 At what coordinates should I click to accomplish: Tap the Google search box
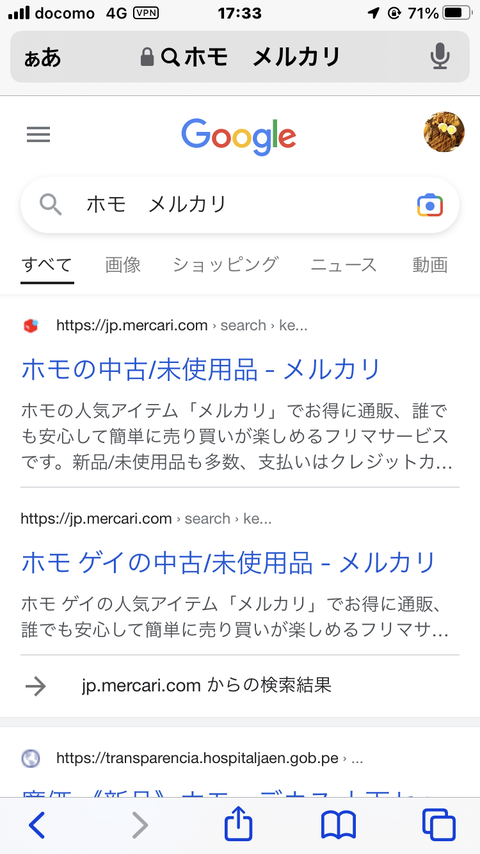tap(240, 205)
